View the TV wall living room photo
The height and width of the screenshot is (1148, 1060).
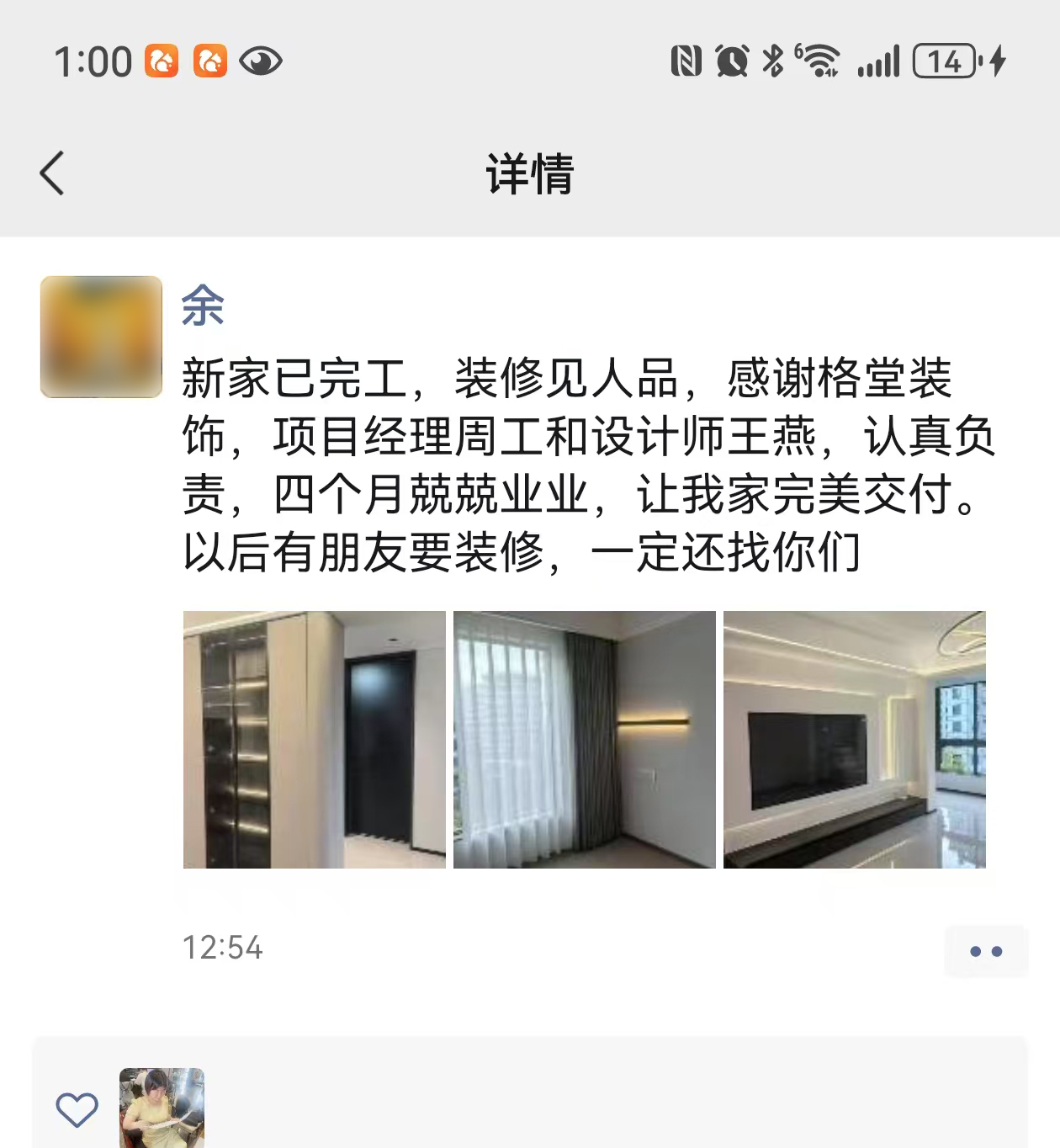854,739
